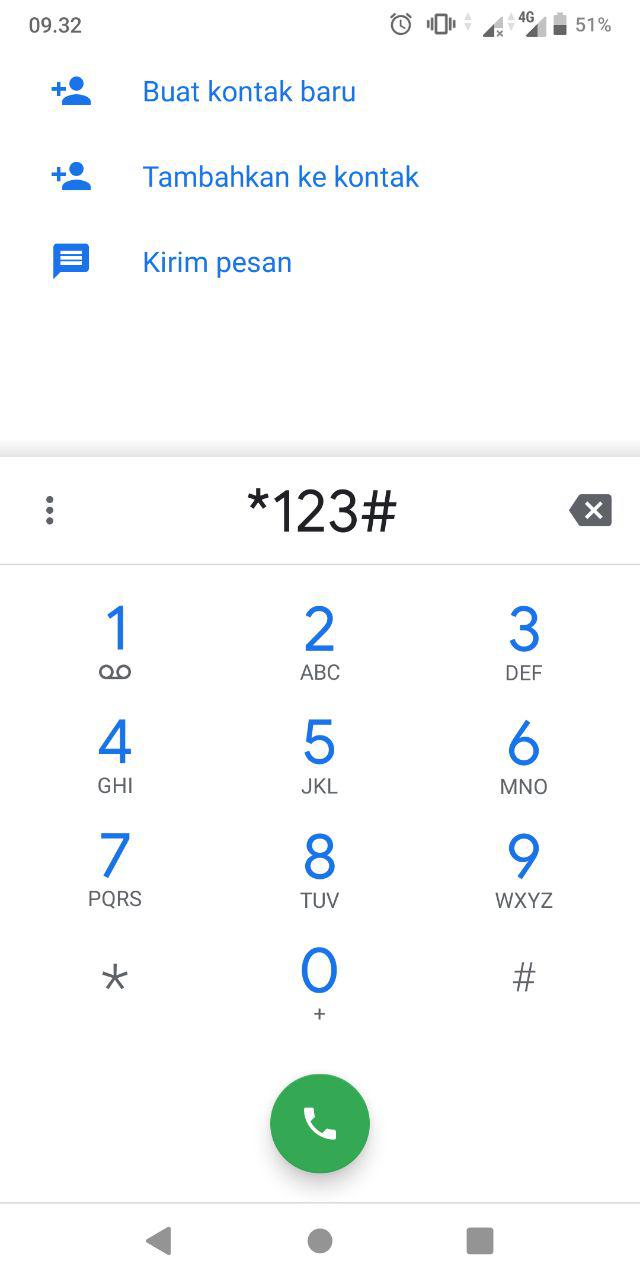Enter digit 6 MNO
The width and height of the screenshot is (640, 1280).
tap(524, 755)
